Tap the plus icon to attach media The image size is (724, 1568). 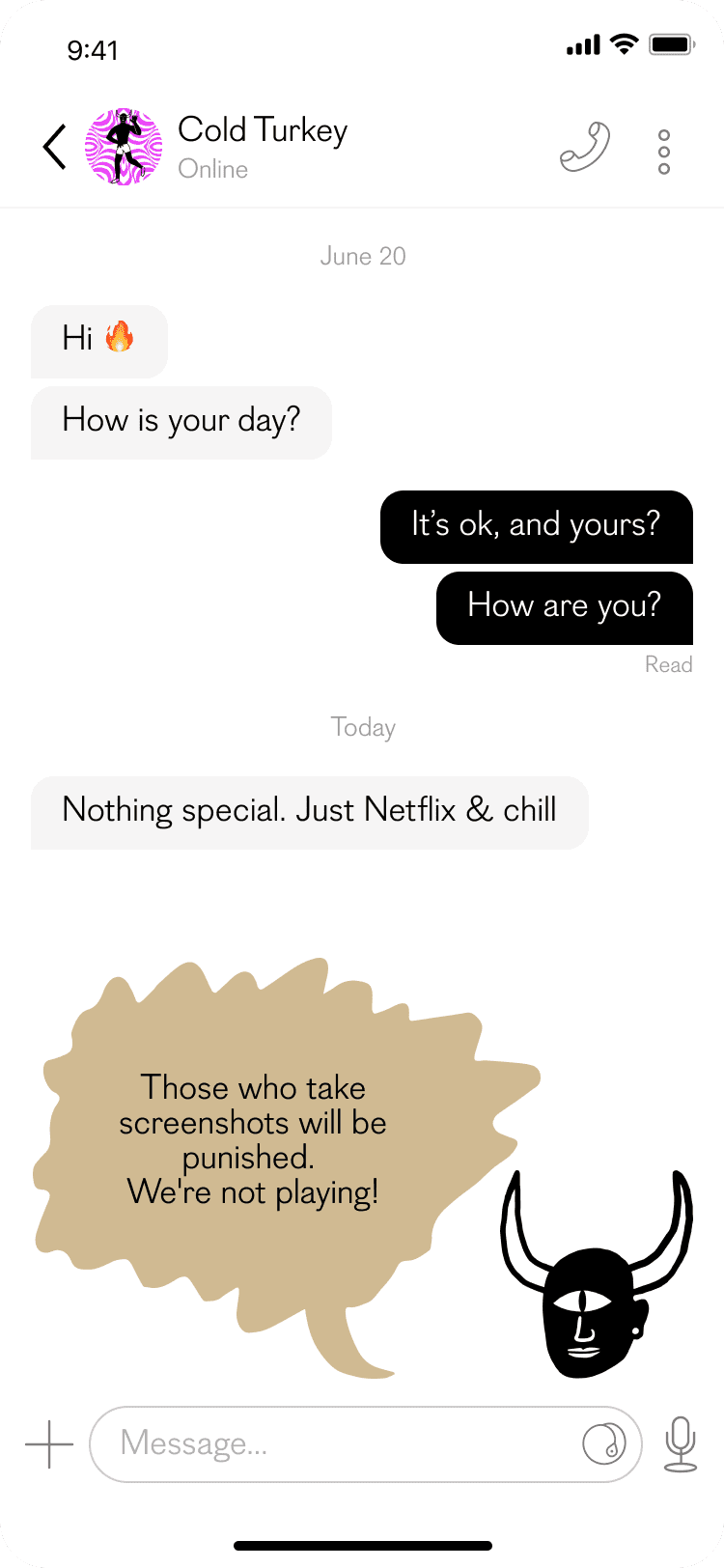tap(48, 1443)
